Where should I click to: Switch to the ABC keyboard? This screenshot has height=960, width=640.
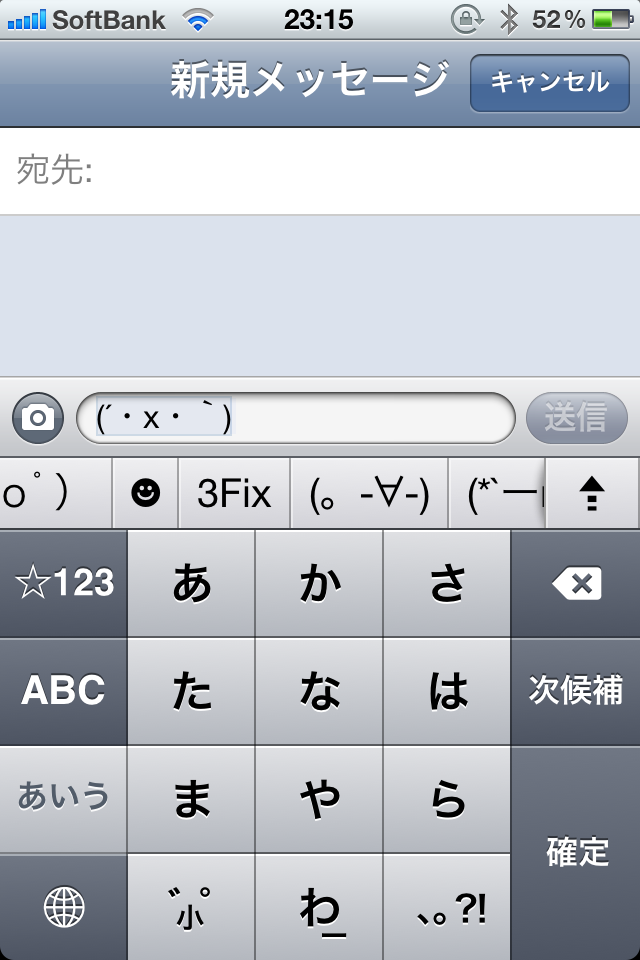tap(64, 690)
